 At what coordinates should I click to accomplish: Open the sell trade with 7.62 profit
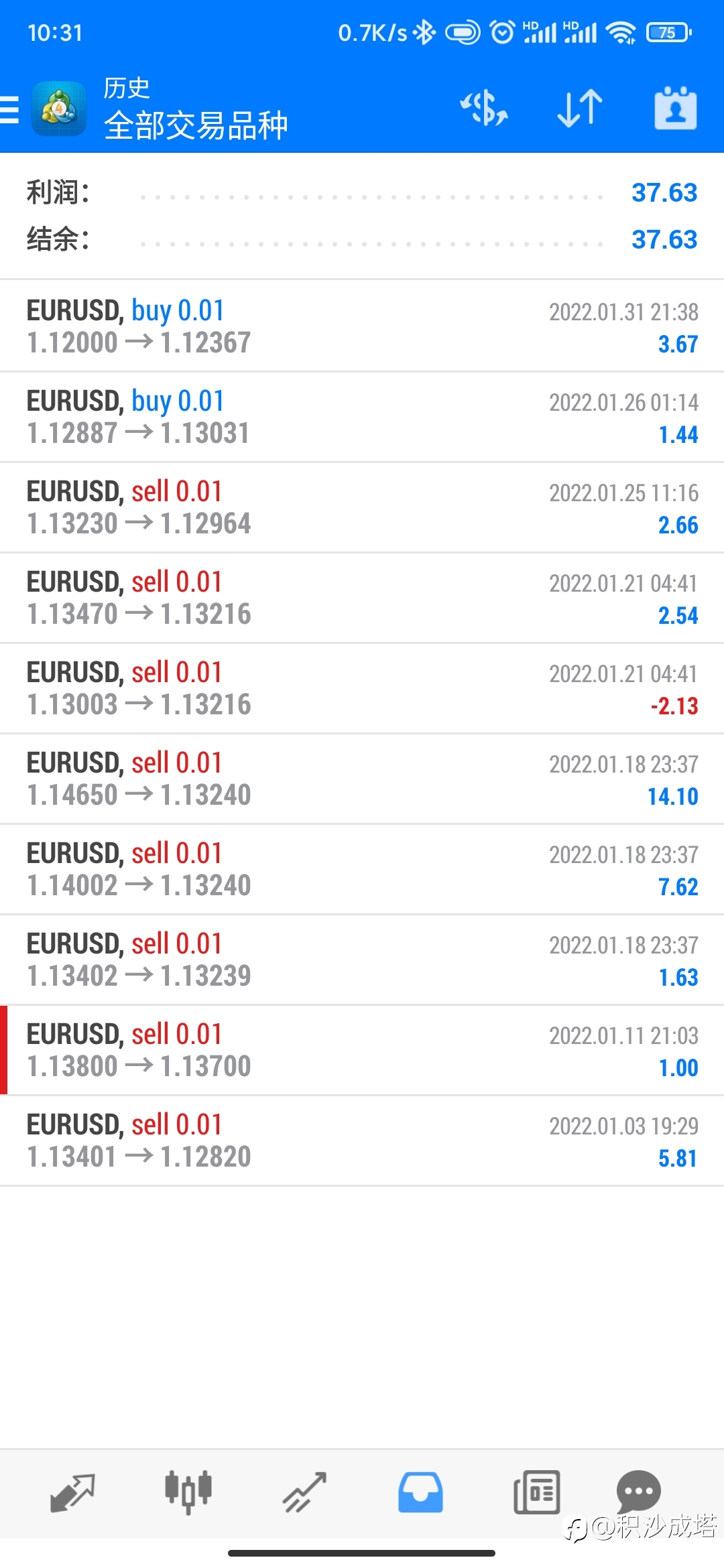tap(362, 869)
